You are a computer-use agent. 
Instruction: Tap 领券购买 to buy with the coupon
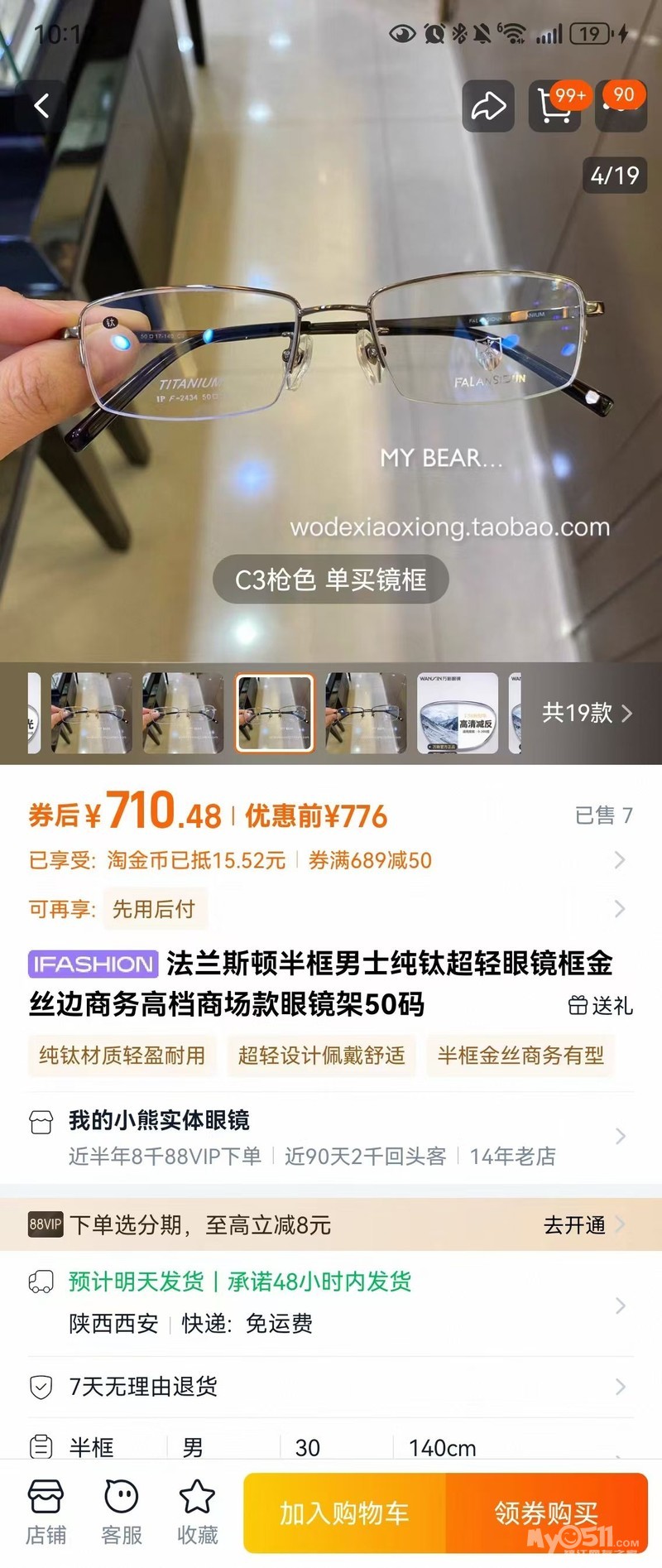point(546,1513)
